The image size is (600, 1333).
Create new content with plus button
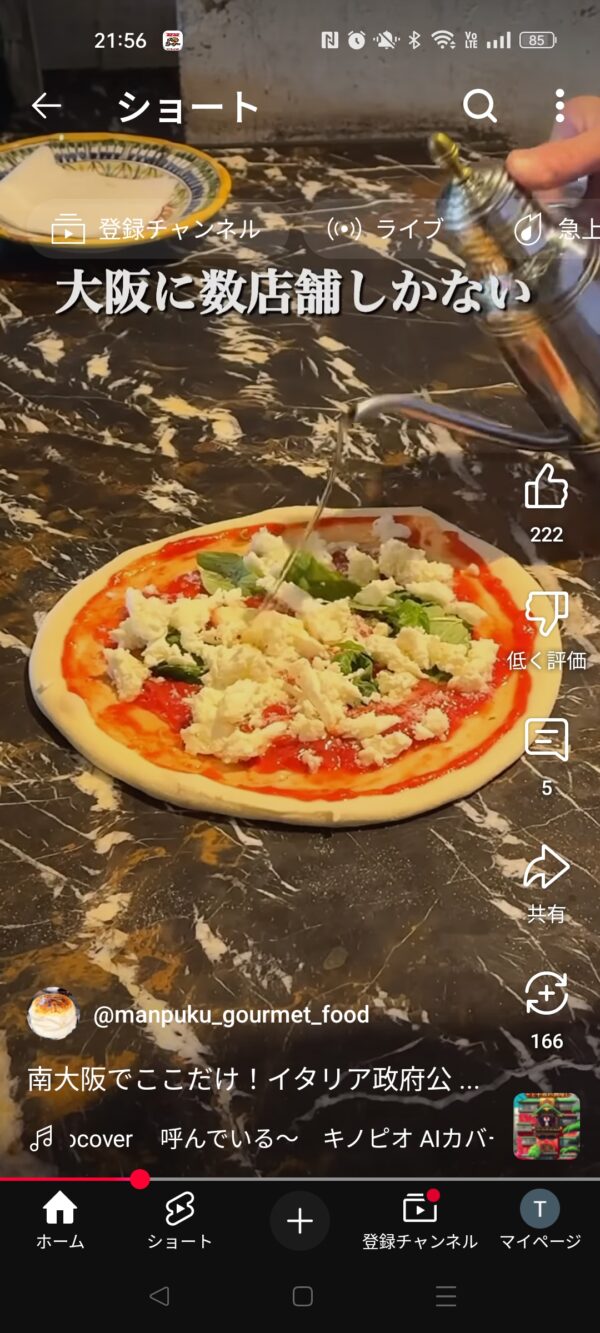tap(300, 1221)
